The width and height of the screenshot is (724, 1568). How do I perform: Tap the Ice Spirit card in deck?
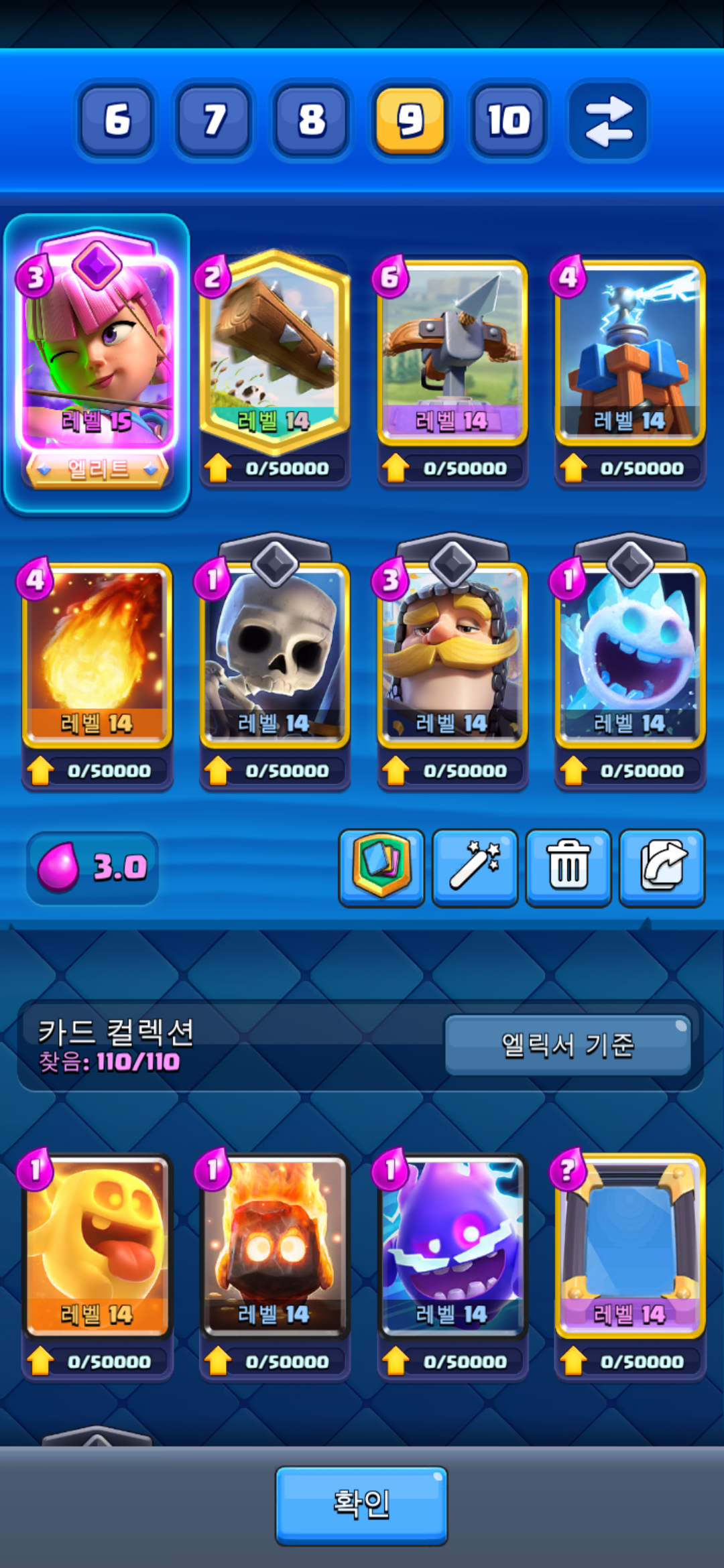[630, 653]
